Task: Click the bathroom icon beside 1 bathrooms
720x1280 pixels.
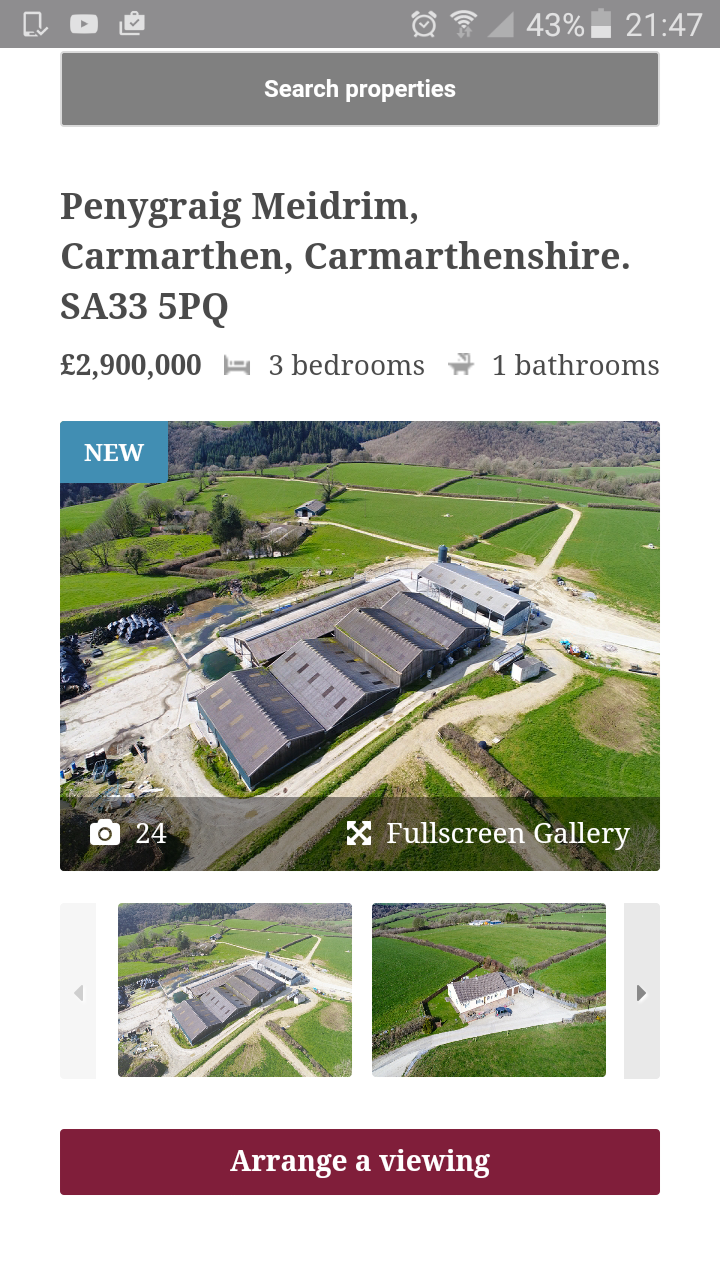Action: (462, 366)
